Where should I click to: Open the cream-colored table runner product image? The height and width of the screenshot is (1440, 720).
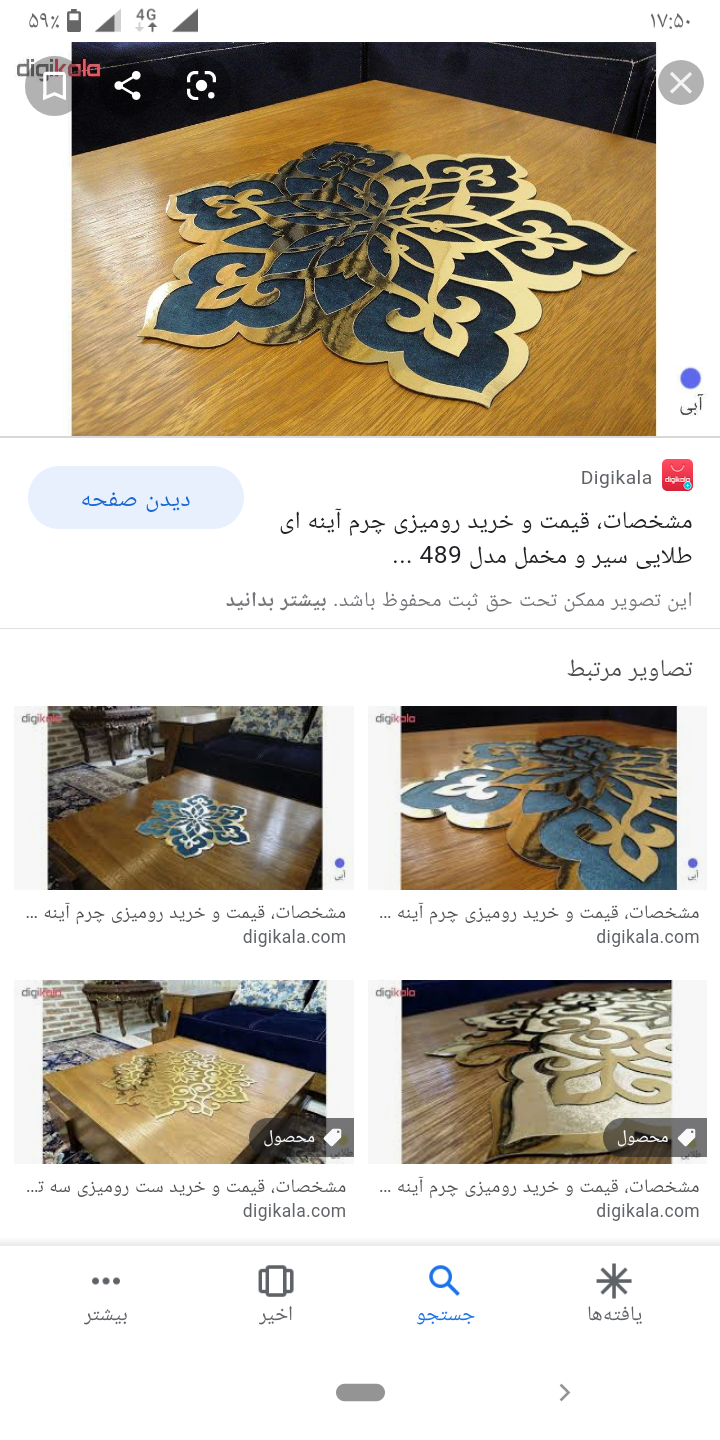(x=538, y=1072)
